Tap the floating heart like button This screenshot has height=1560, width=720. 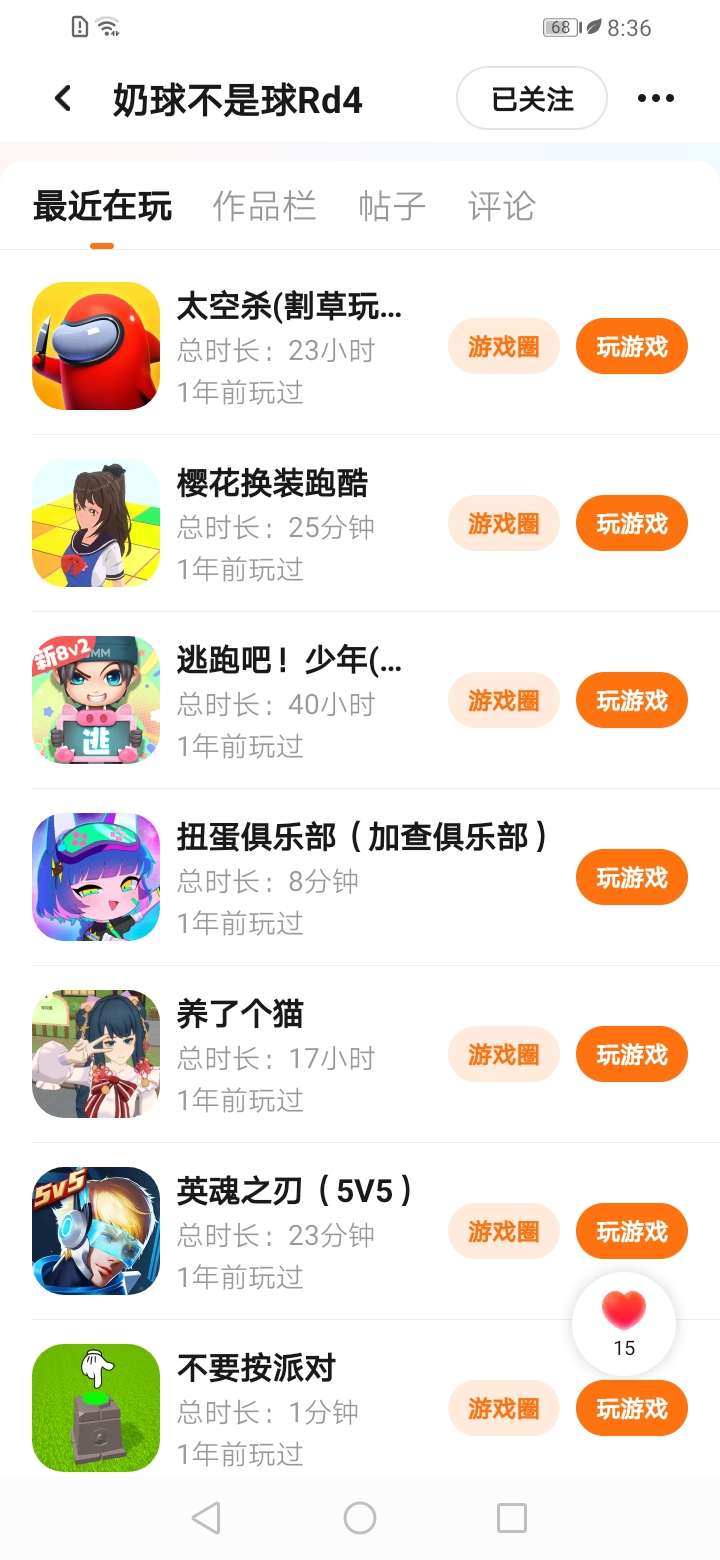(x=624, y=1322)
